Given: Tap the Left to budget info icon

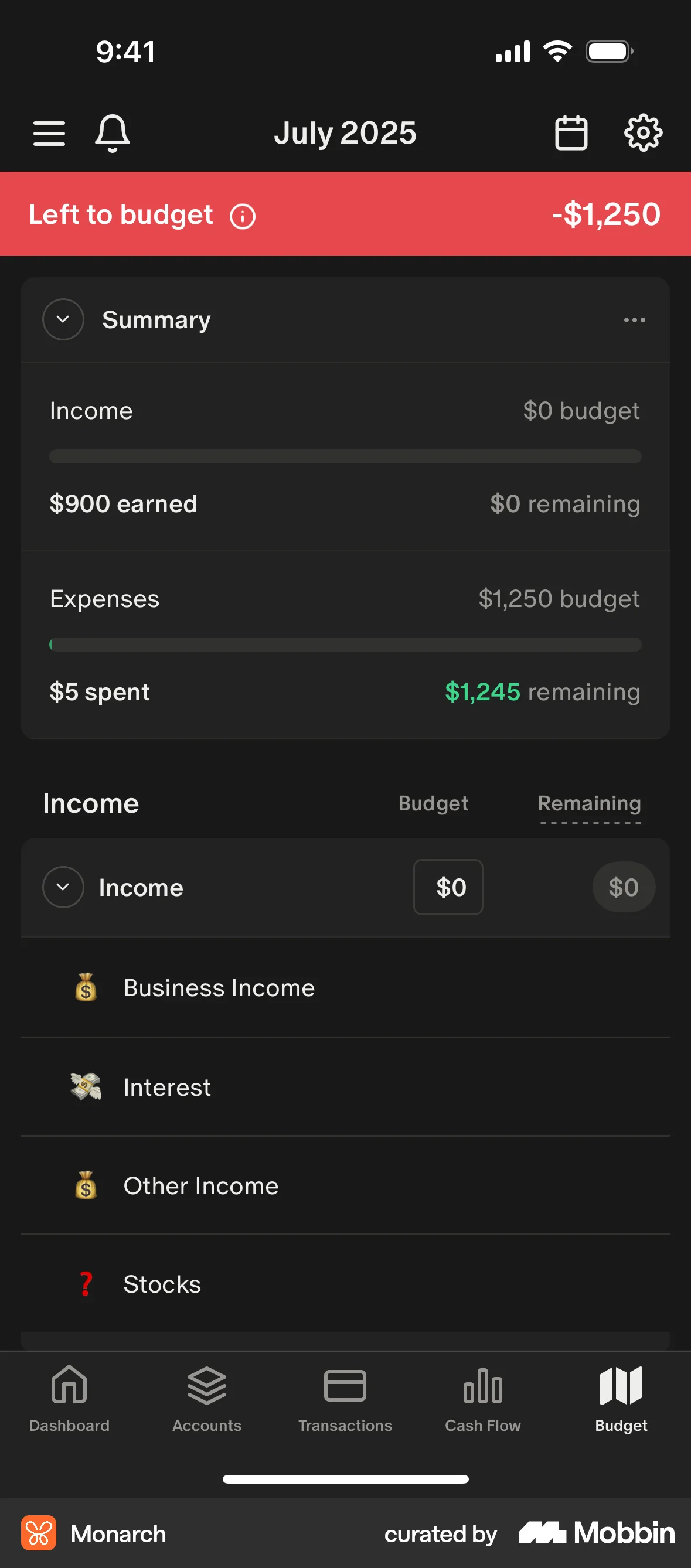Looking at the screenshot, I should click(241, 216).
